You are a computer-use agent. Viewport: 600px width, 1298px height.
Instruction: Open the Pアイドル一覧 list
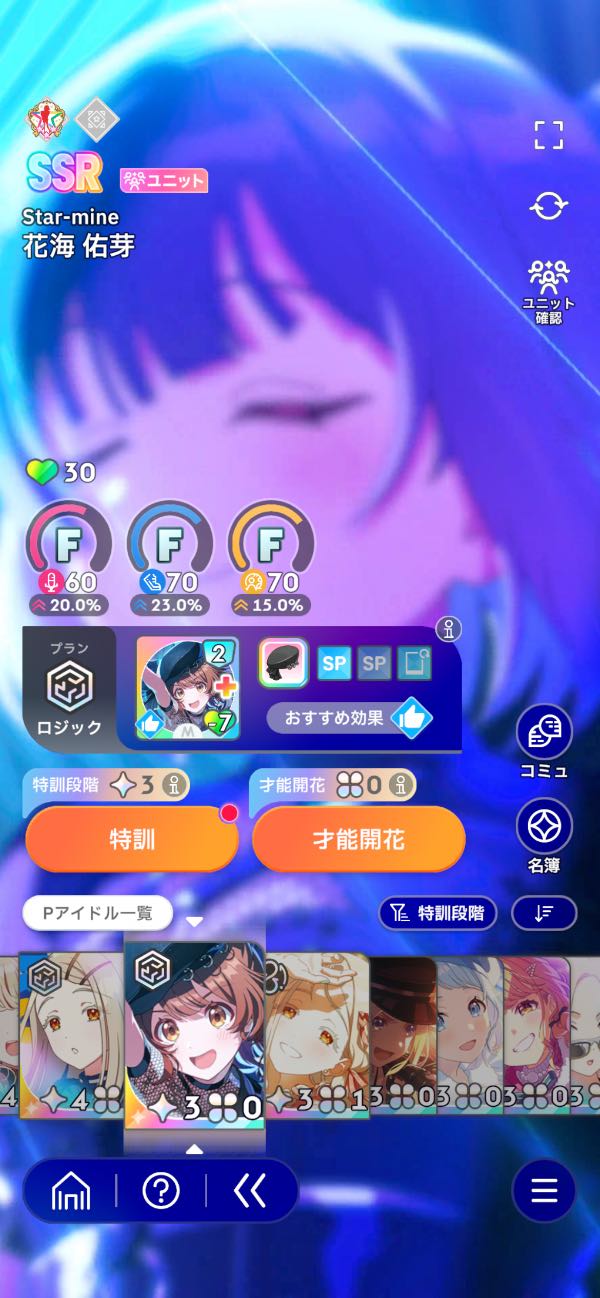97,912
